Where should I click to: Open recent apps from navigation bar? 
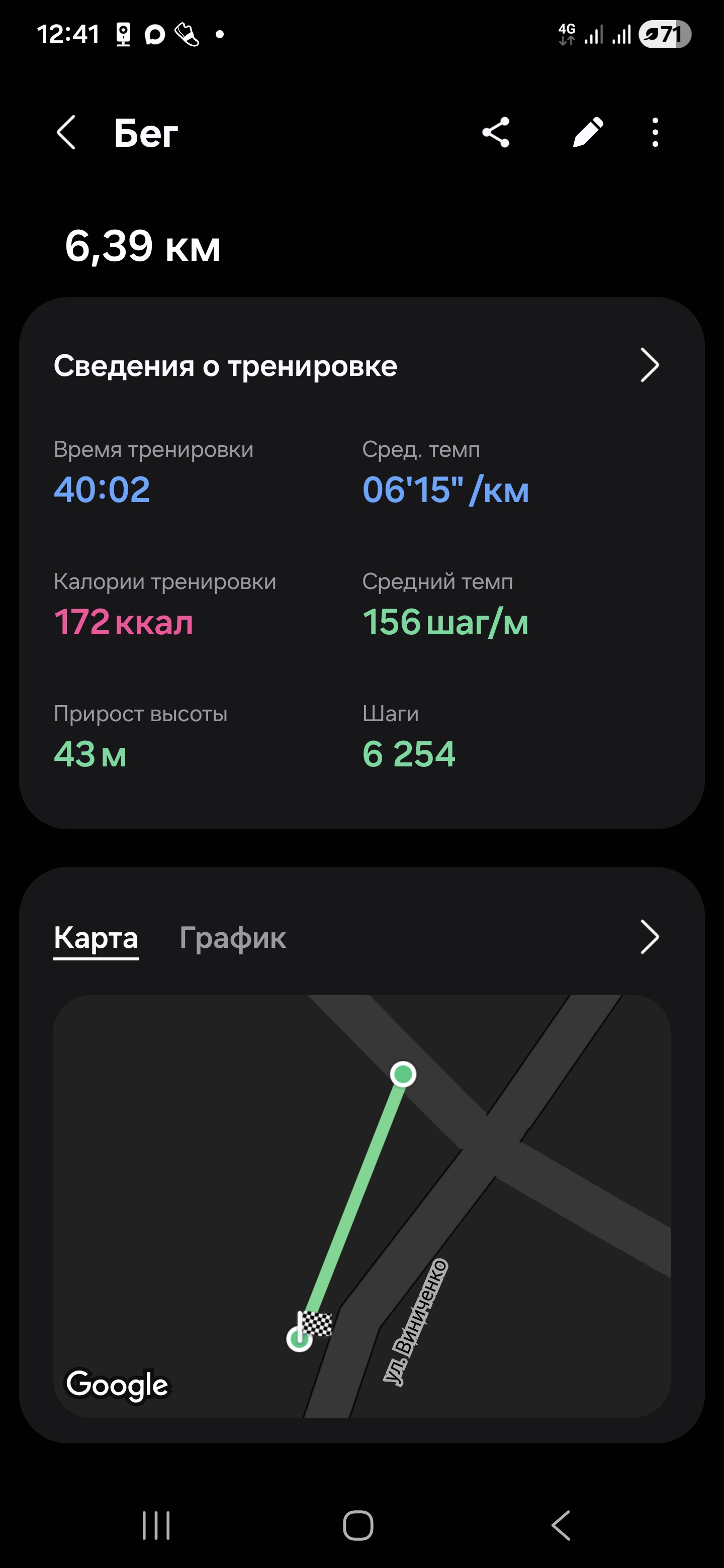pos(156,1525)
